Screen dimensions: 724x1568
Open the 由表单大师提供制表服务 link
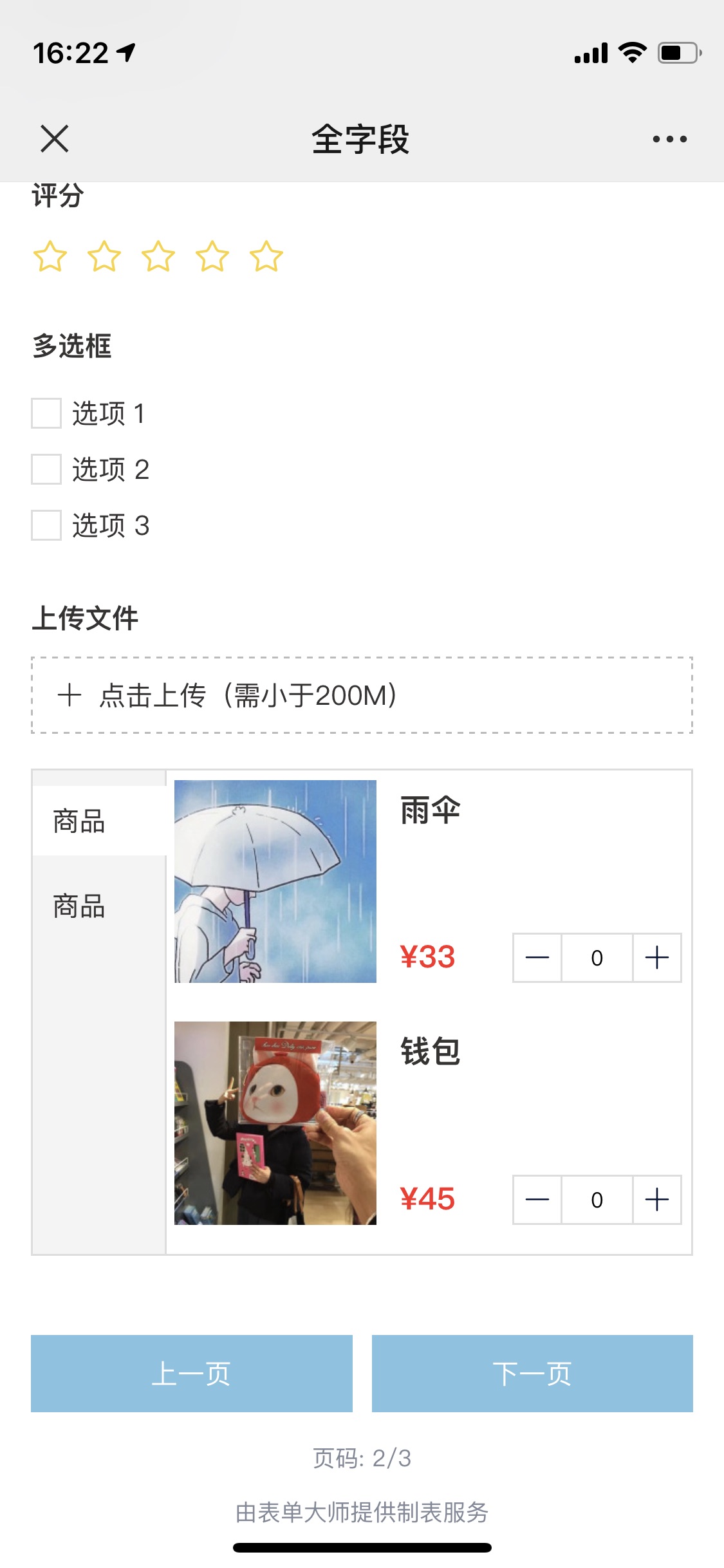click(x=362, y=1513)
